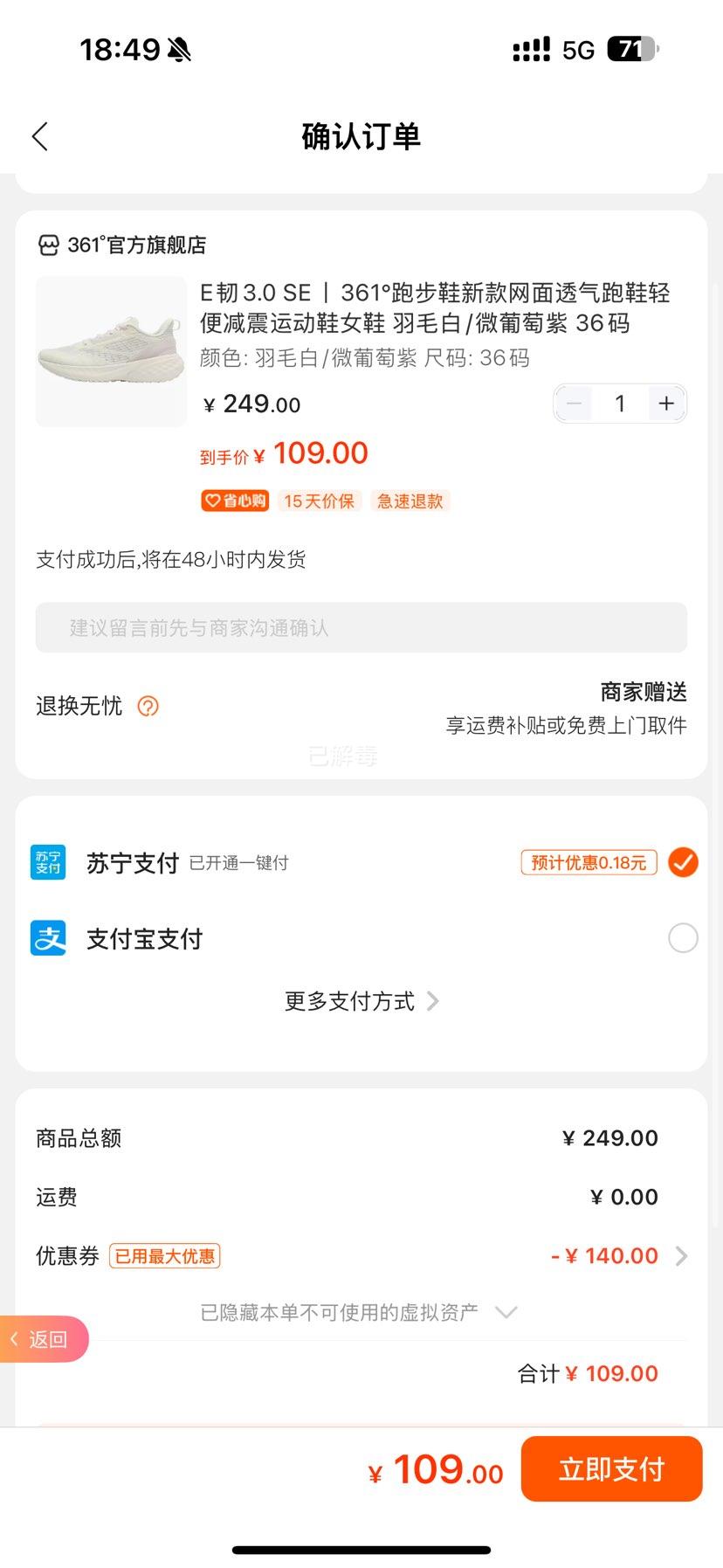Select 苏宁支付 as payment method
This screenshot has width=723, height=1568.
683,862
